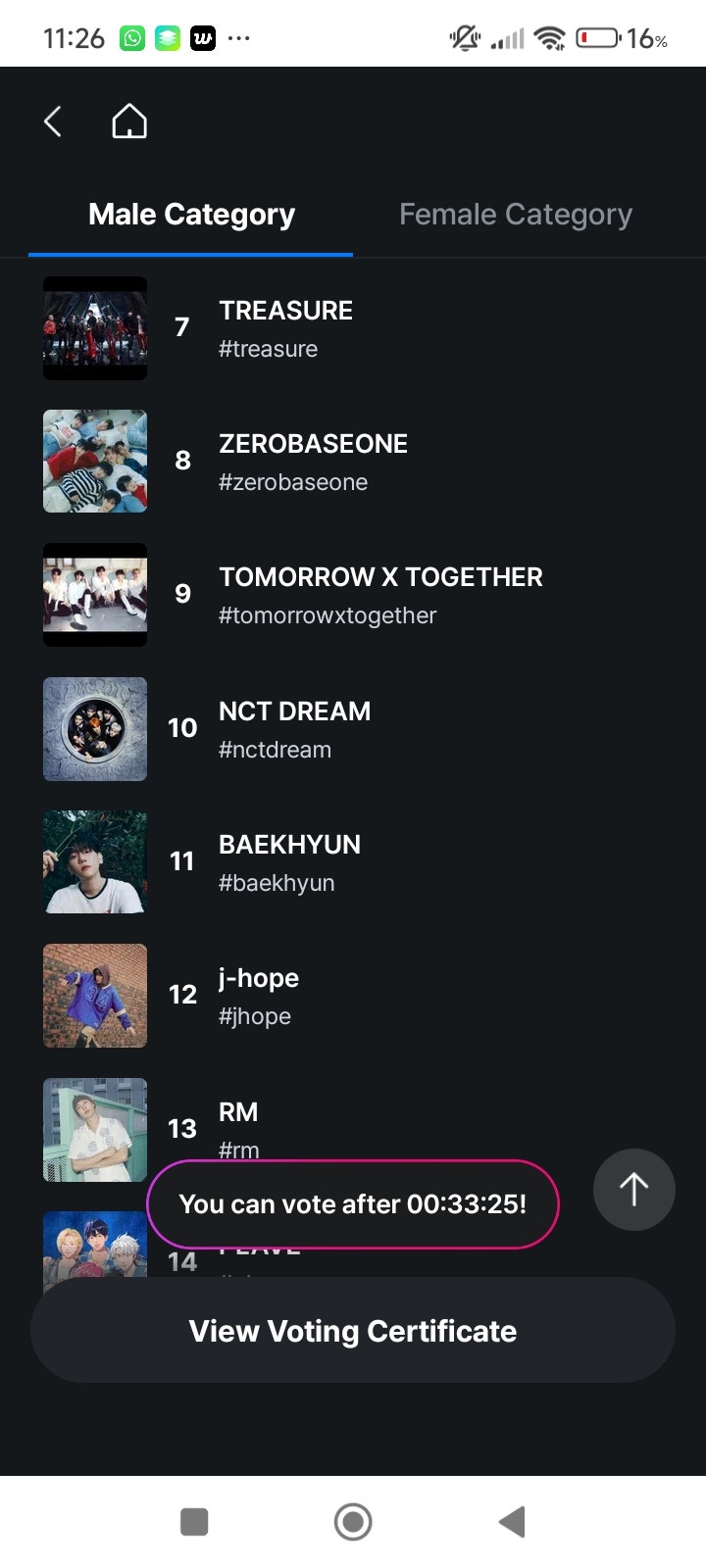Tap the Wattpad icon in the status bar
The width and height of the screenshot is (706, 1568).
pos(203,37)
